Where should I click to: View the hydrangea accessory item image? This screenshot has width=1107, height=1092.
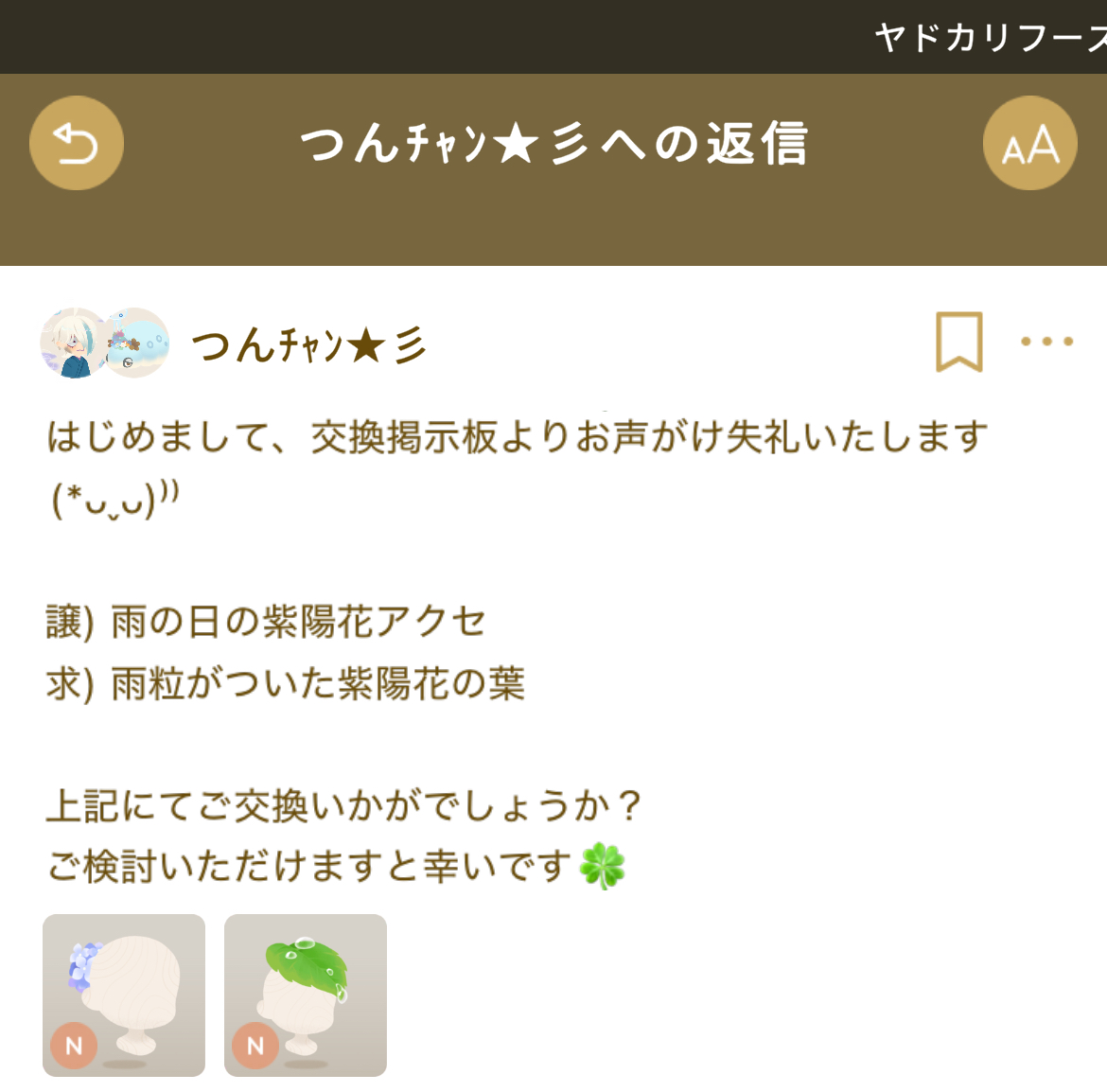(x=124, y=995)
